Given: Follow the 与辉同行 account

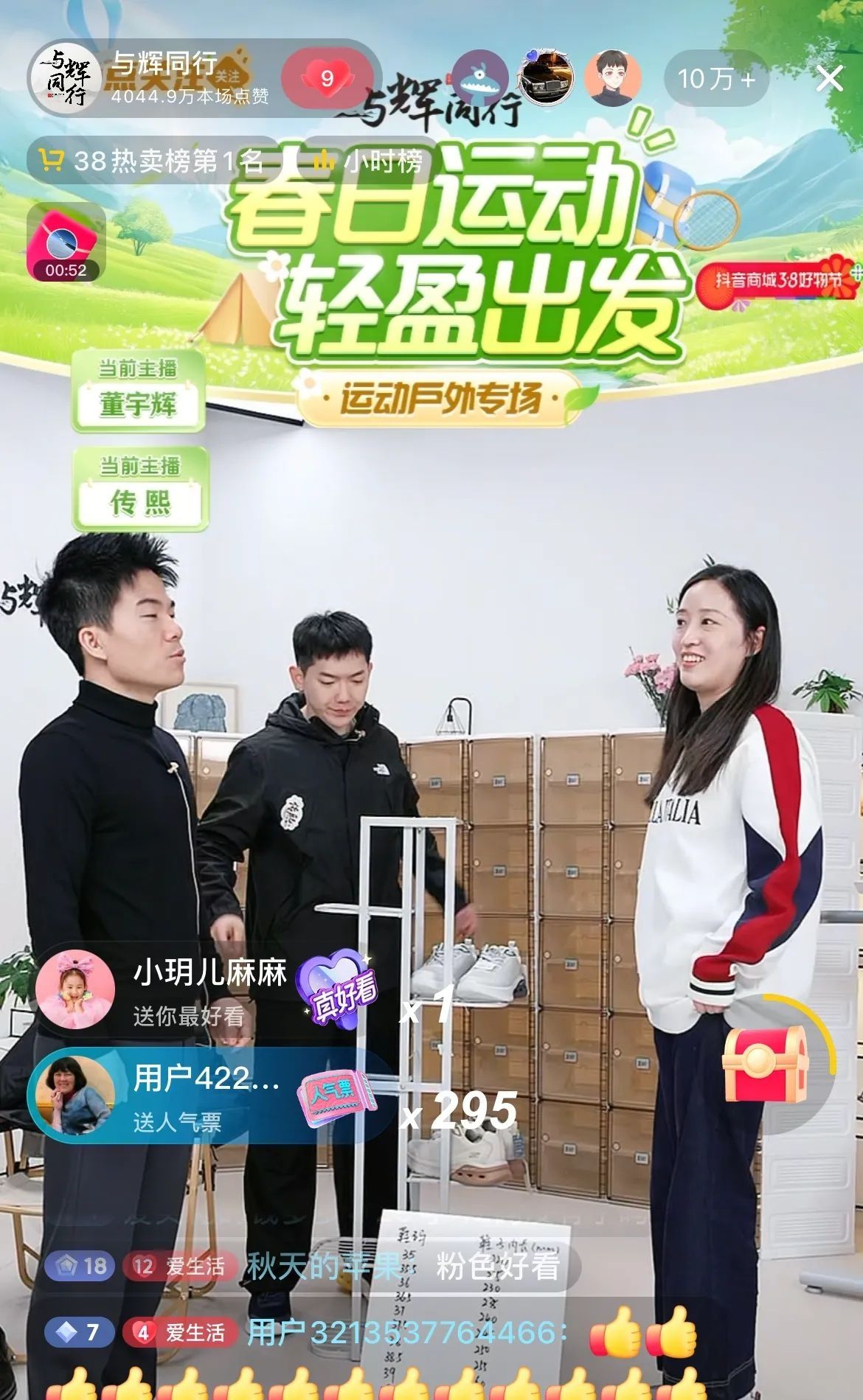Looking at the screenshot, I should click(228, 77).
